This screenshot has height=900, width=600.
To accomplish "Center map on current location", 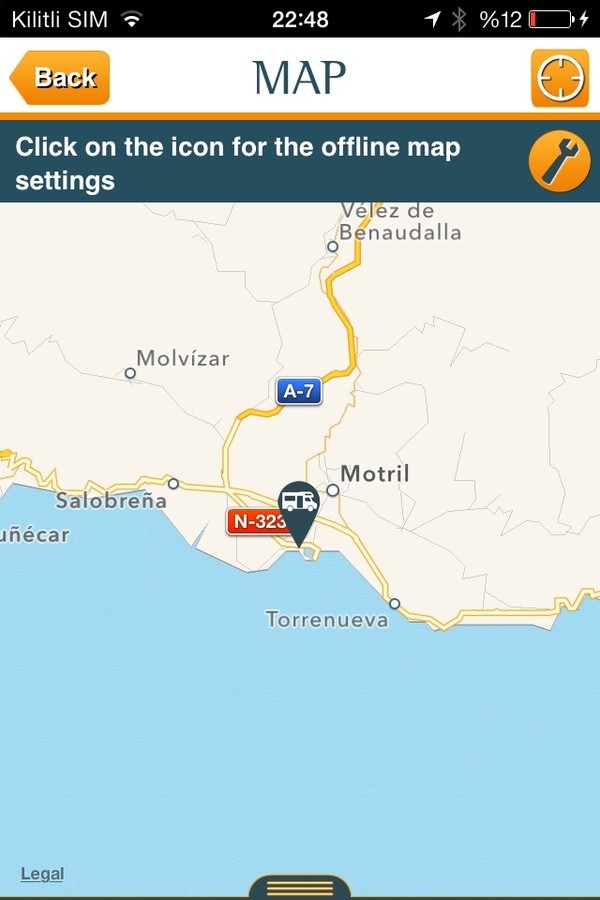I will point(559,78).
